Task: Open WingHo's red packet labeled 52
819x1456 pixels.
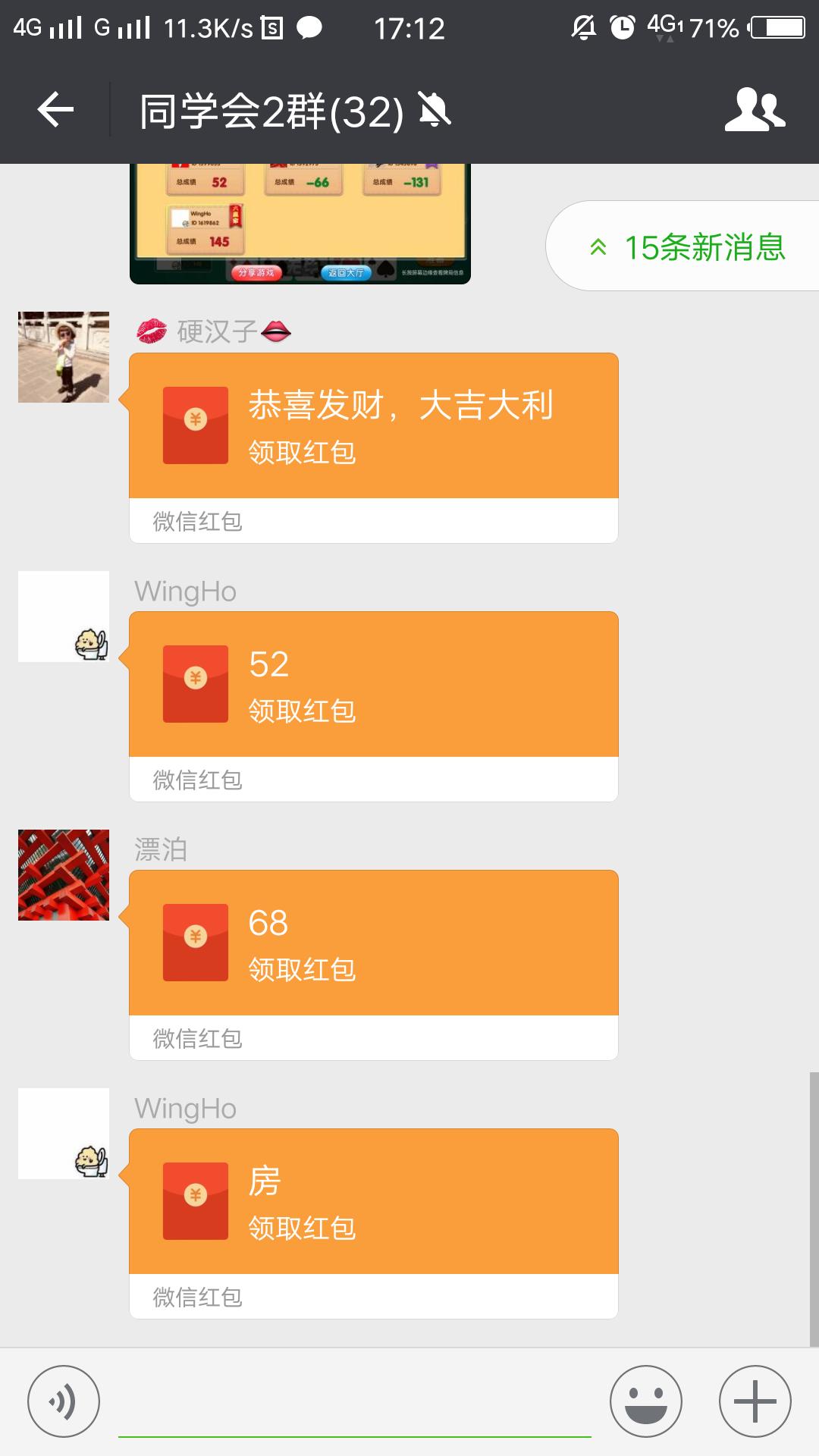Action: [373, 685]
